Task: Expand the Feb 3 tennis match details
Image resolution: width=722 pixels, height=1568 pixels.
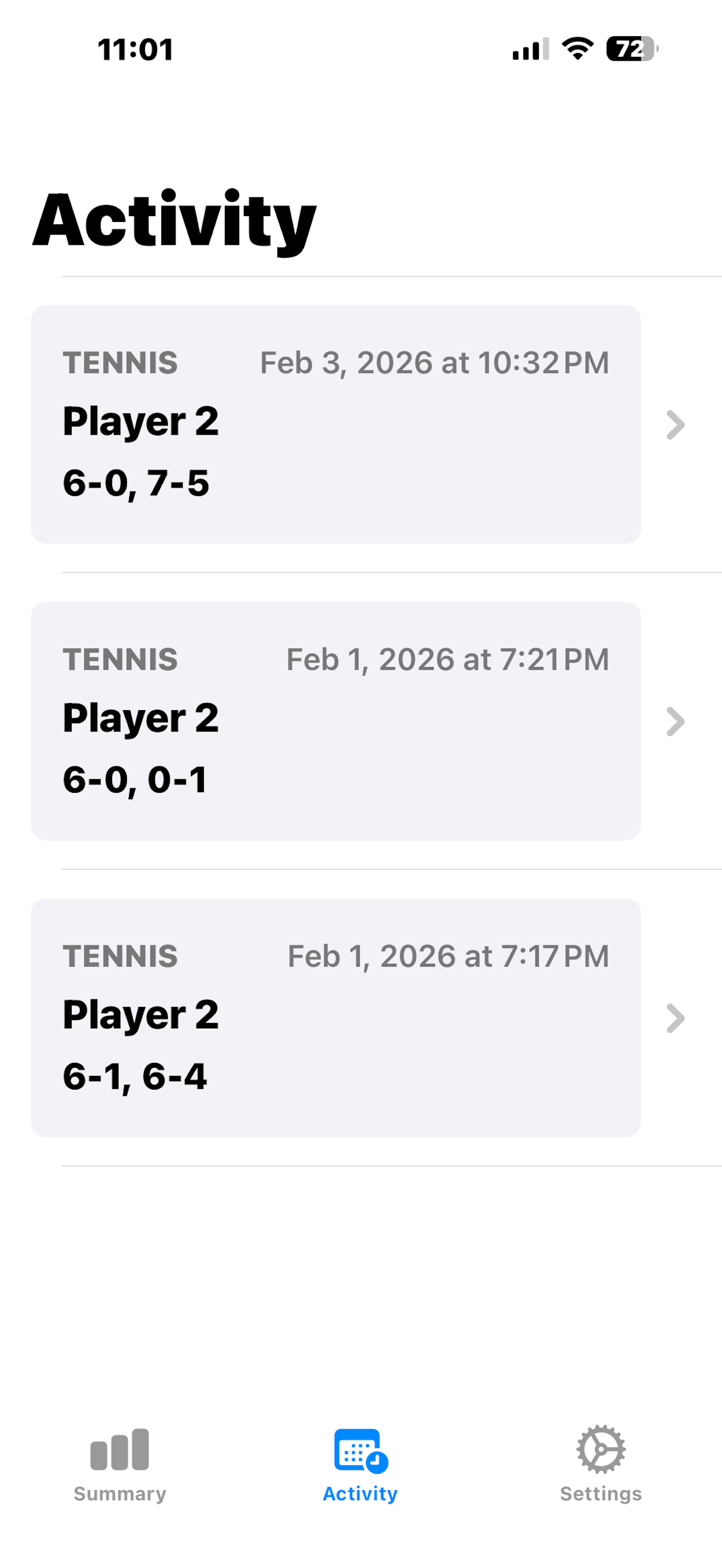Action: (x=674, y=424)
